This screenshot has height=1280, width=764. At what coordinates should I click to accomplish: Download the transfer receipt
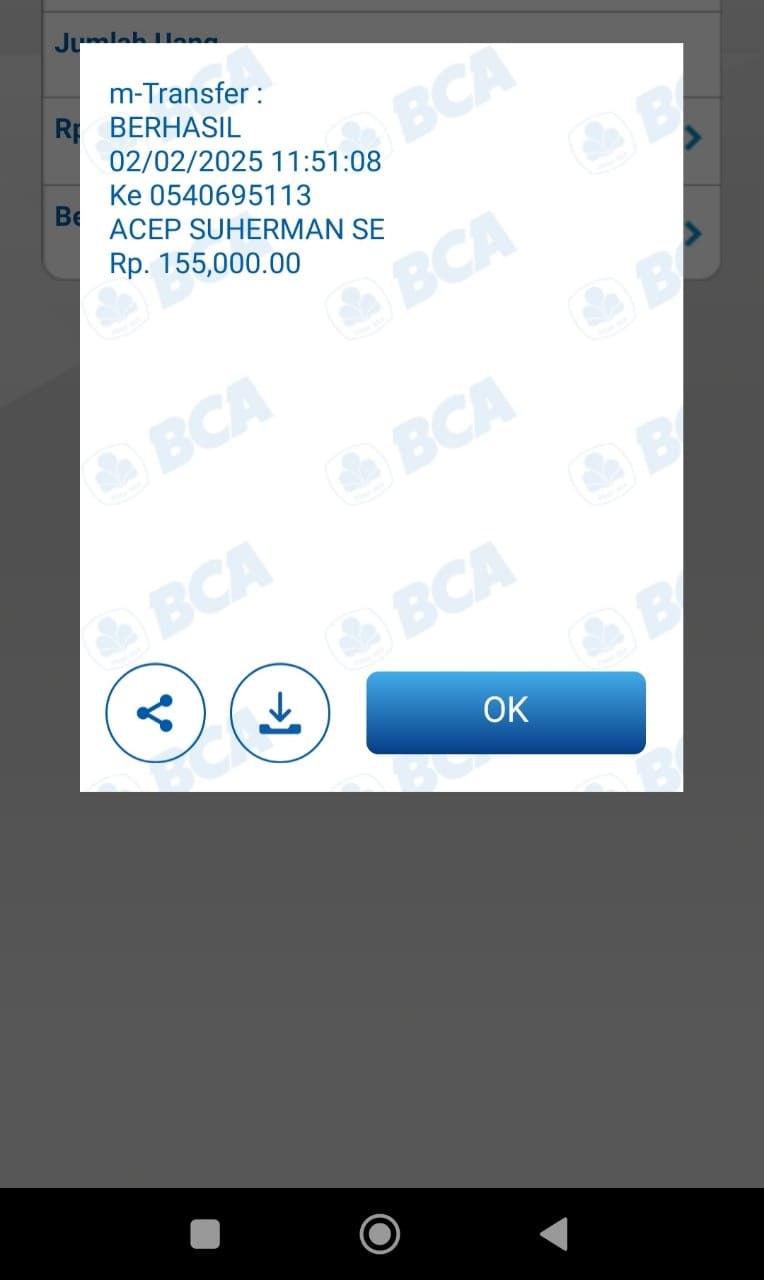280,713
